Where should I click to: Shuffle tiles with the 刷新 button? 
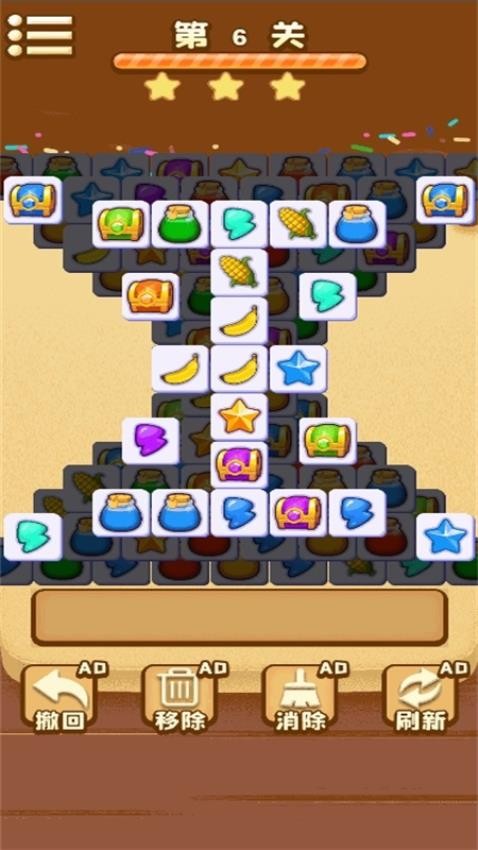coord(422,700)
